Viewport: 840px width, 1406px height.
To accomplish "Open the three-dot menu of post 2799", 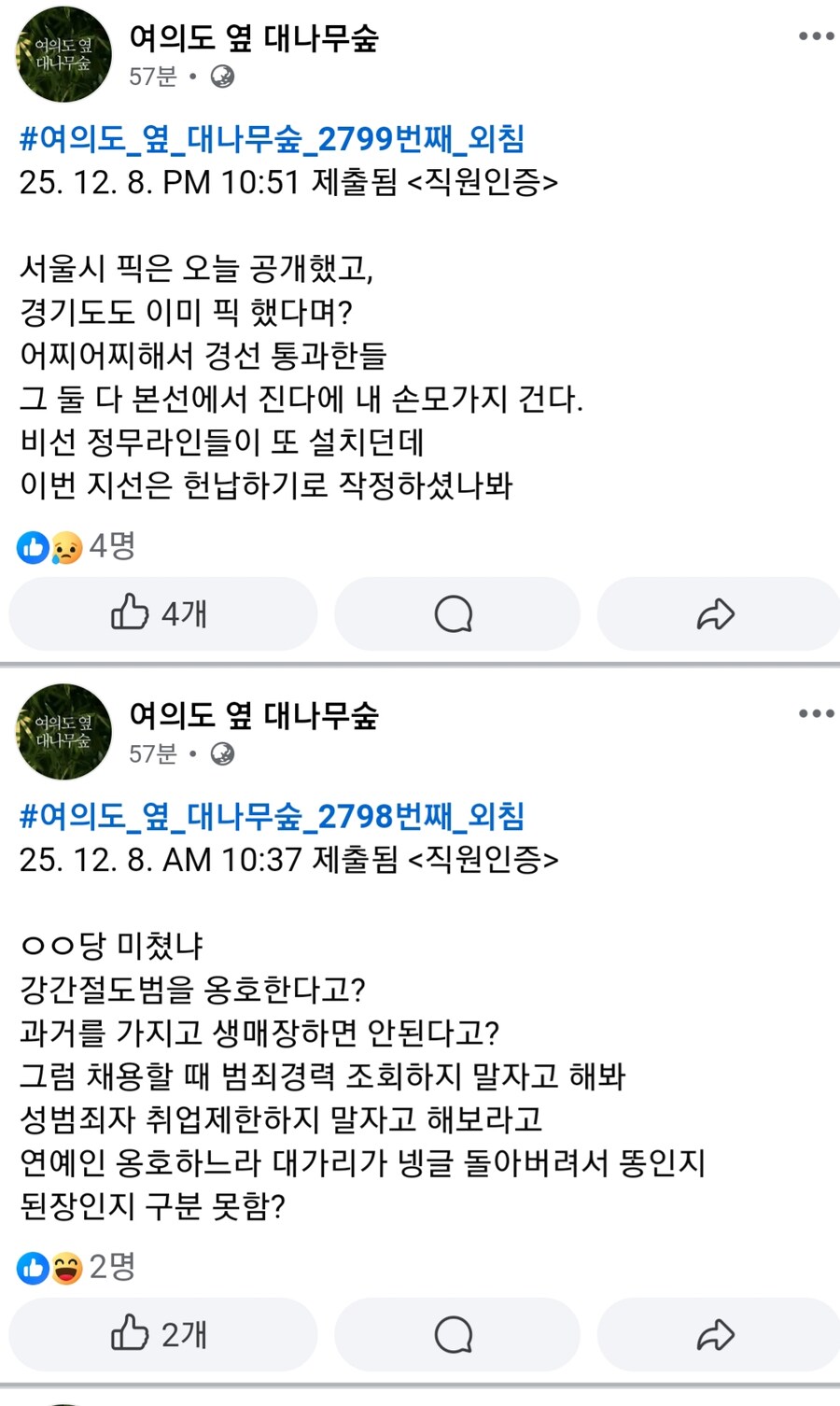I will [x=815, y=35].
